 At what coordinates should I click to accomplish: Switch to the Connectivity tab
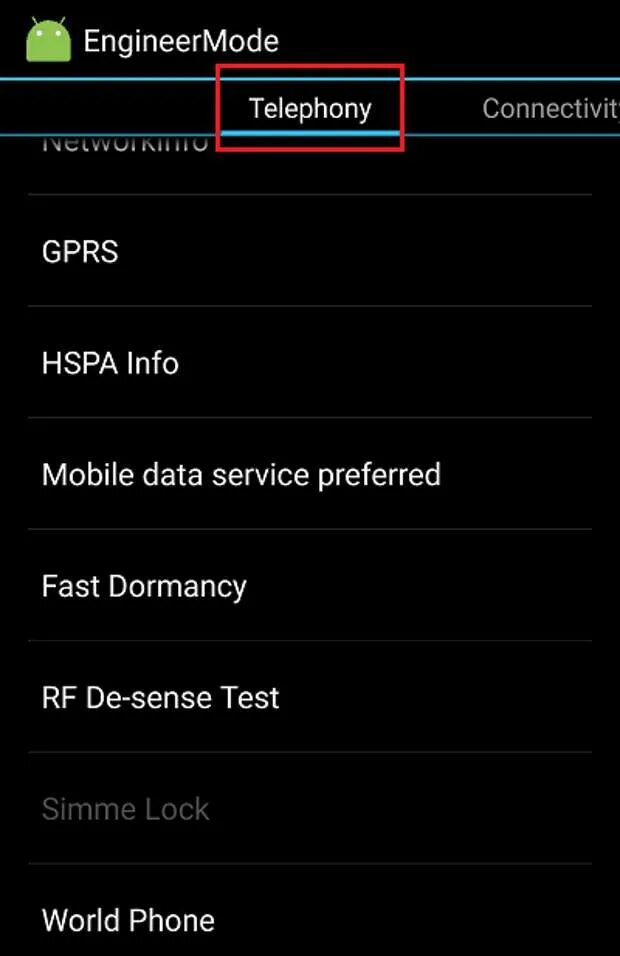pos(549,108)
